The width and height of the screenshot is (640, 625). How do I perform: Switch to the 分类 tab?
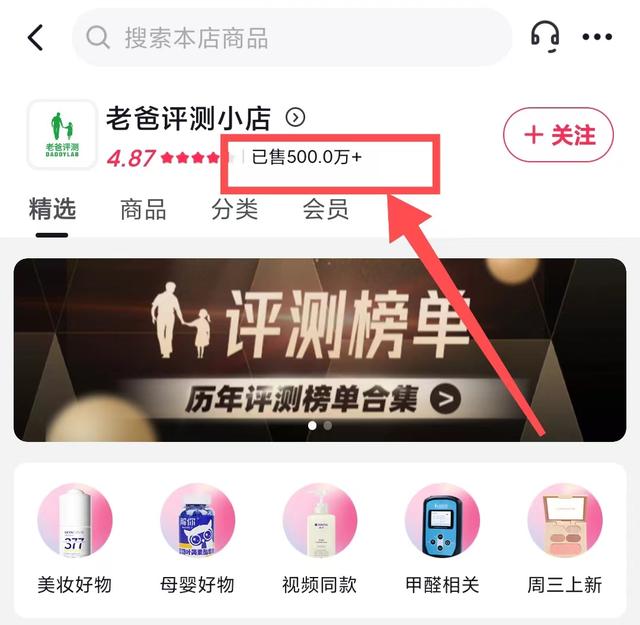pyautogui.click(x=235, y=209)
